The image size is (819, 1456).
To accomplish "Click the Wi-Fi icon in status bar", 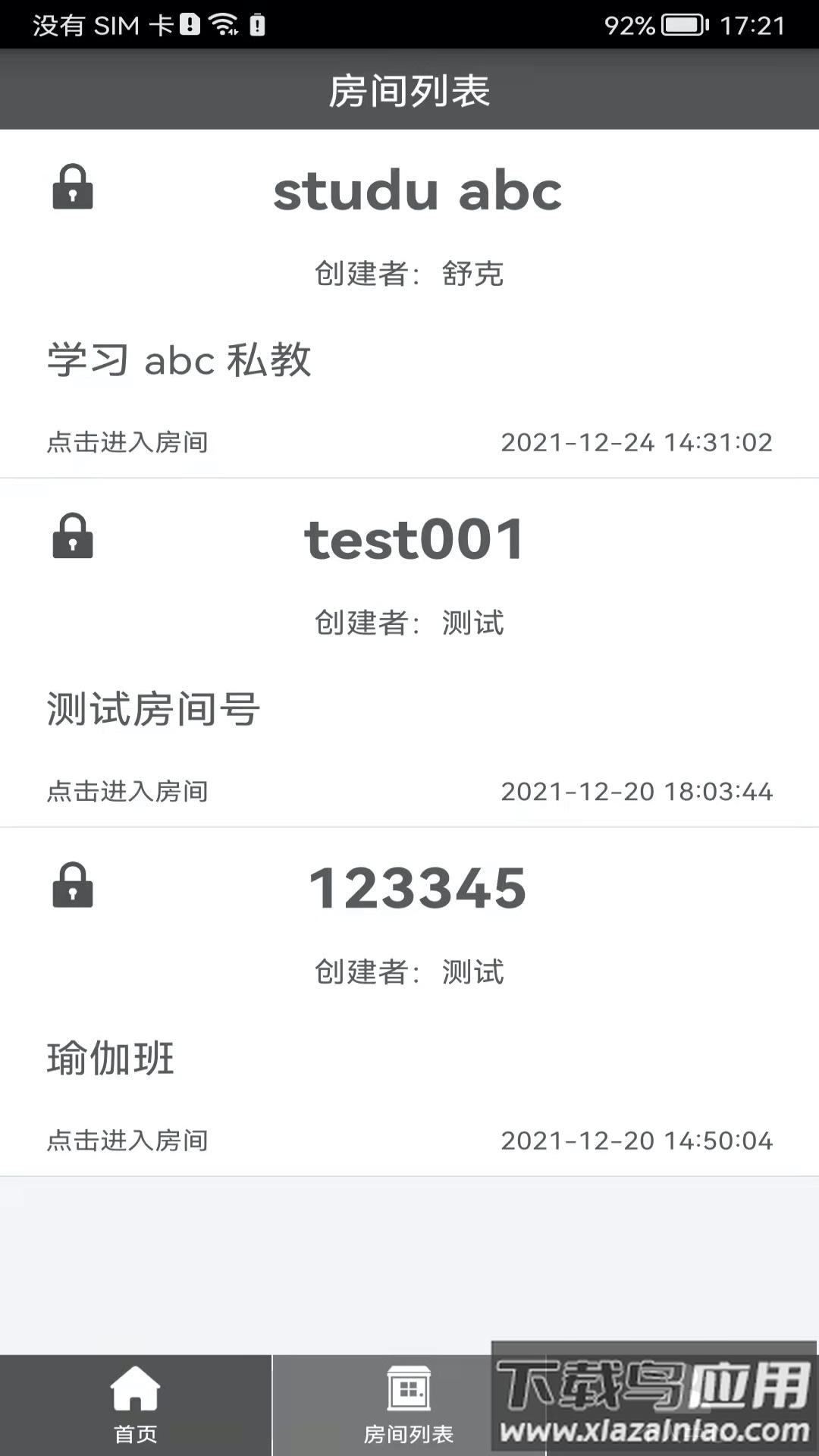I will point(222,23).
